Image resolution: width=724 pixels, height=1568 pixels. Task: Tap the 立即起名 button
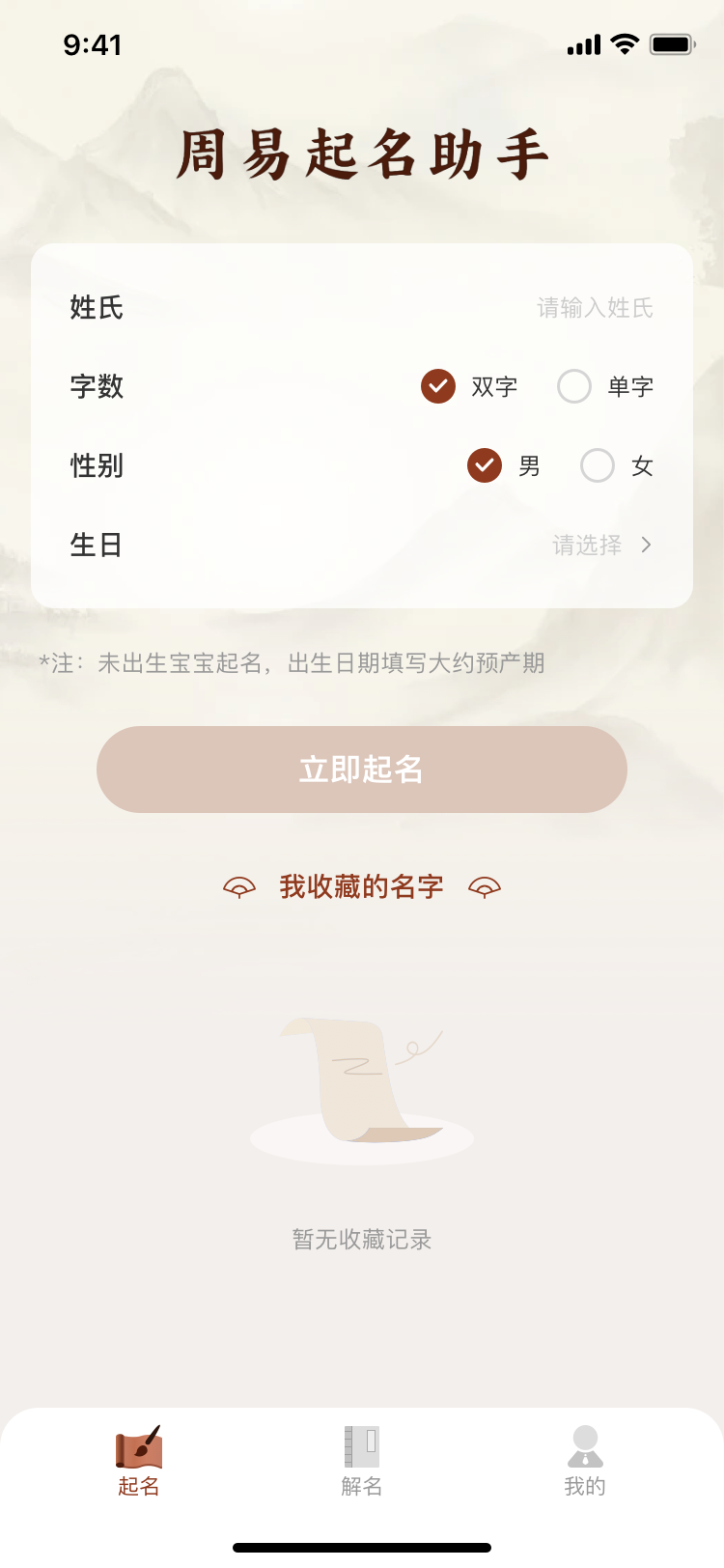point(361,770)
